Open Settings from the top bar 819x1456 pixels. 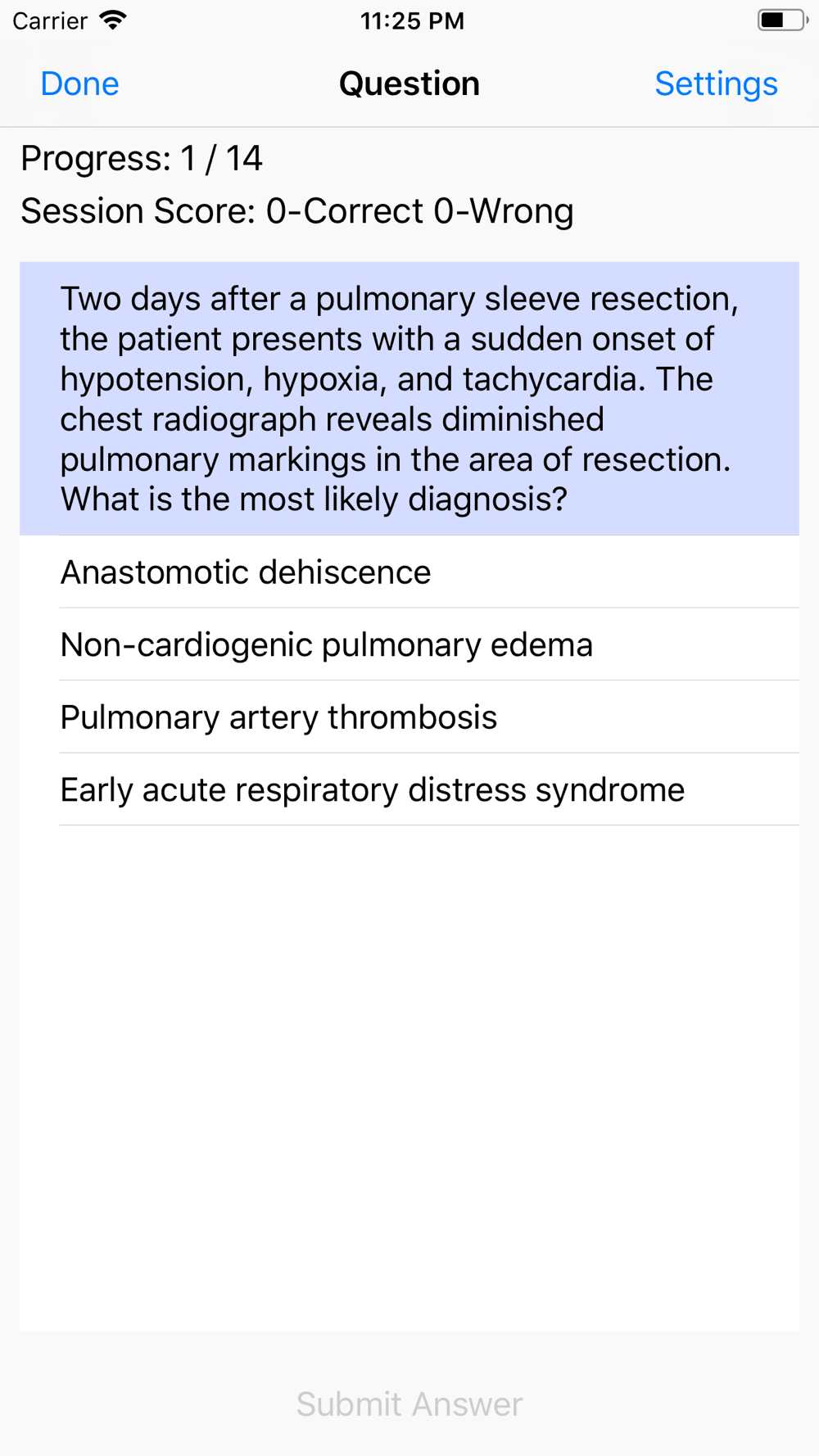[x=716, y=84]
